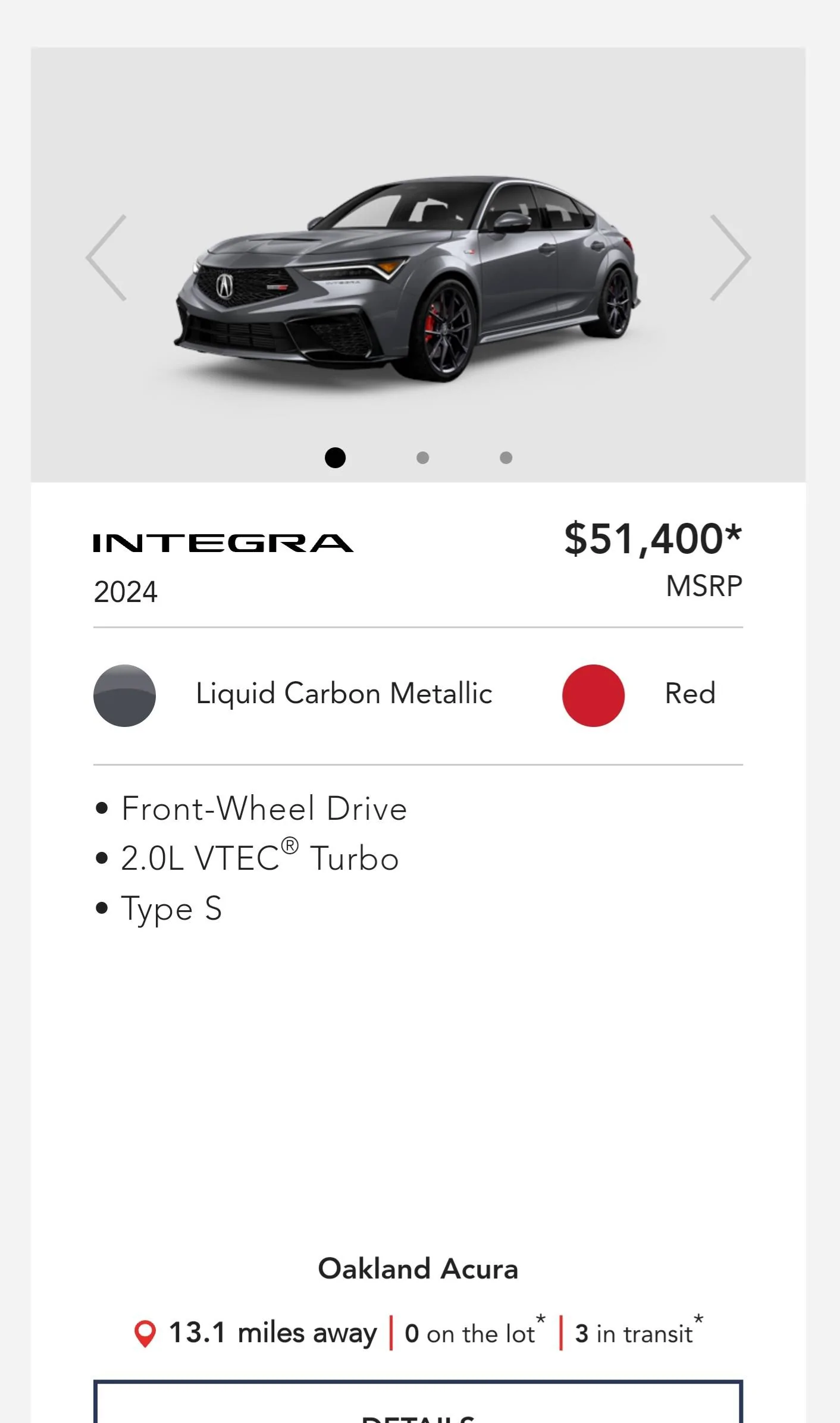Select the 2024 model year label
The image size is (840, 1423).
[x=126, y=591]
